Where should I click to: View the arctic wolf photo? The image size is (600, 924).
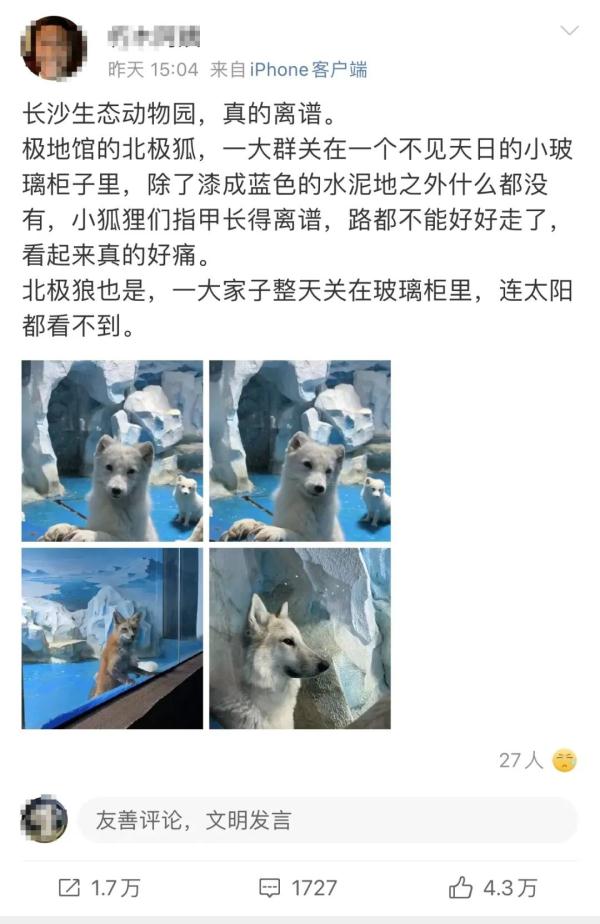(300, 638)
